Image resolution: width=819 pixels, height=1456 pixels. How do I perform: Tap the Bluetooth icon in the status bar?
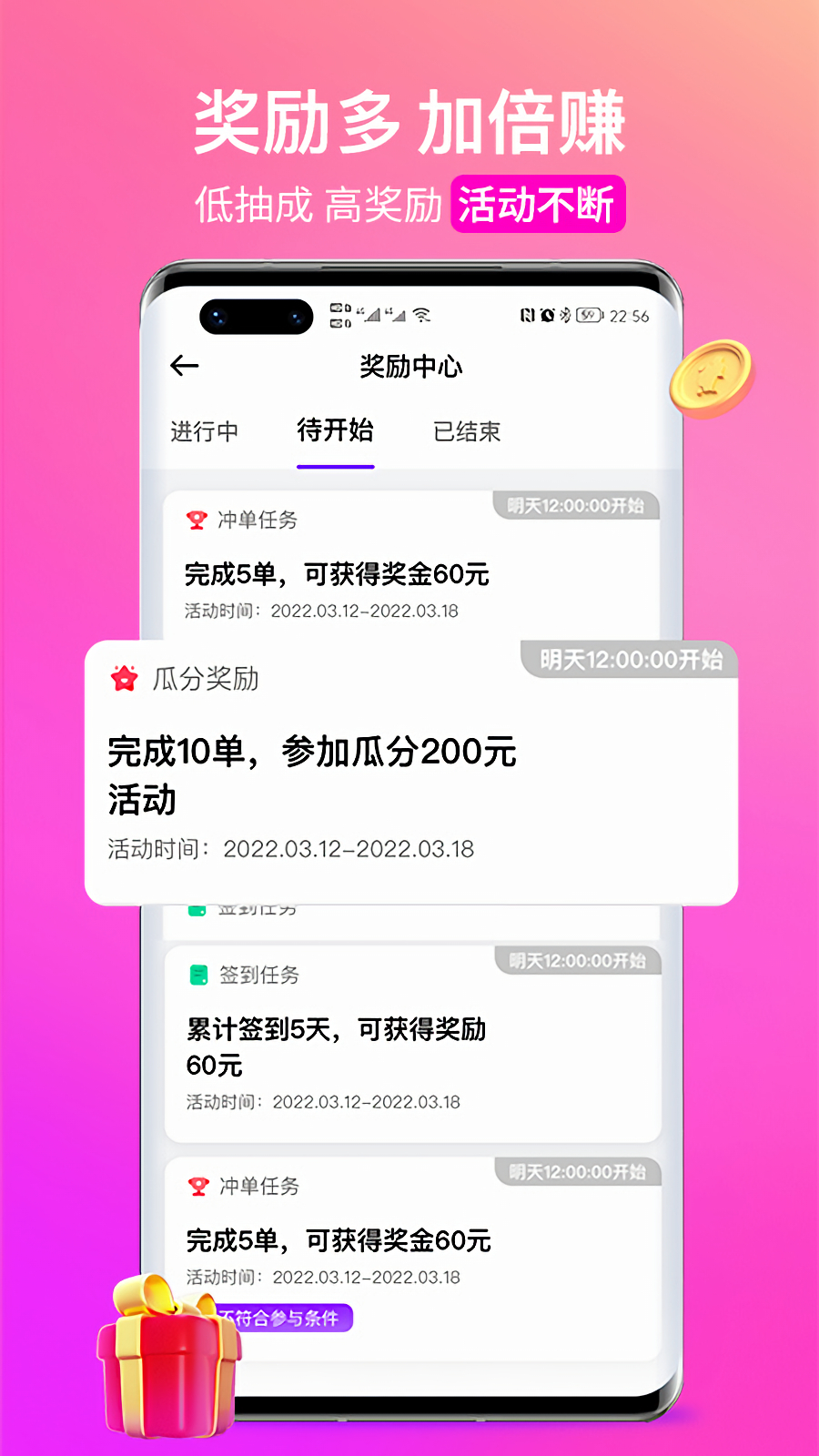pos(564,315)
